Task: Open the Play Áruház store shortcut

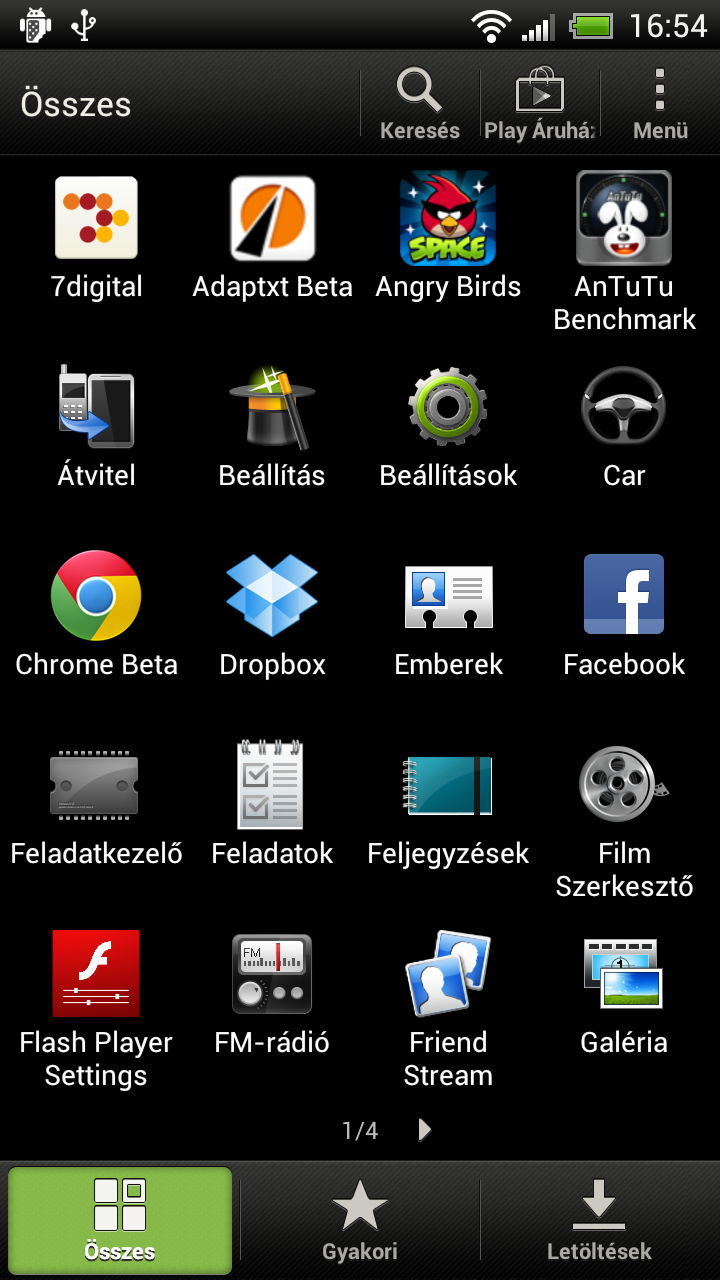Action: pos(540,103)
